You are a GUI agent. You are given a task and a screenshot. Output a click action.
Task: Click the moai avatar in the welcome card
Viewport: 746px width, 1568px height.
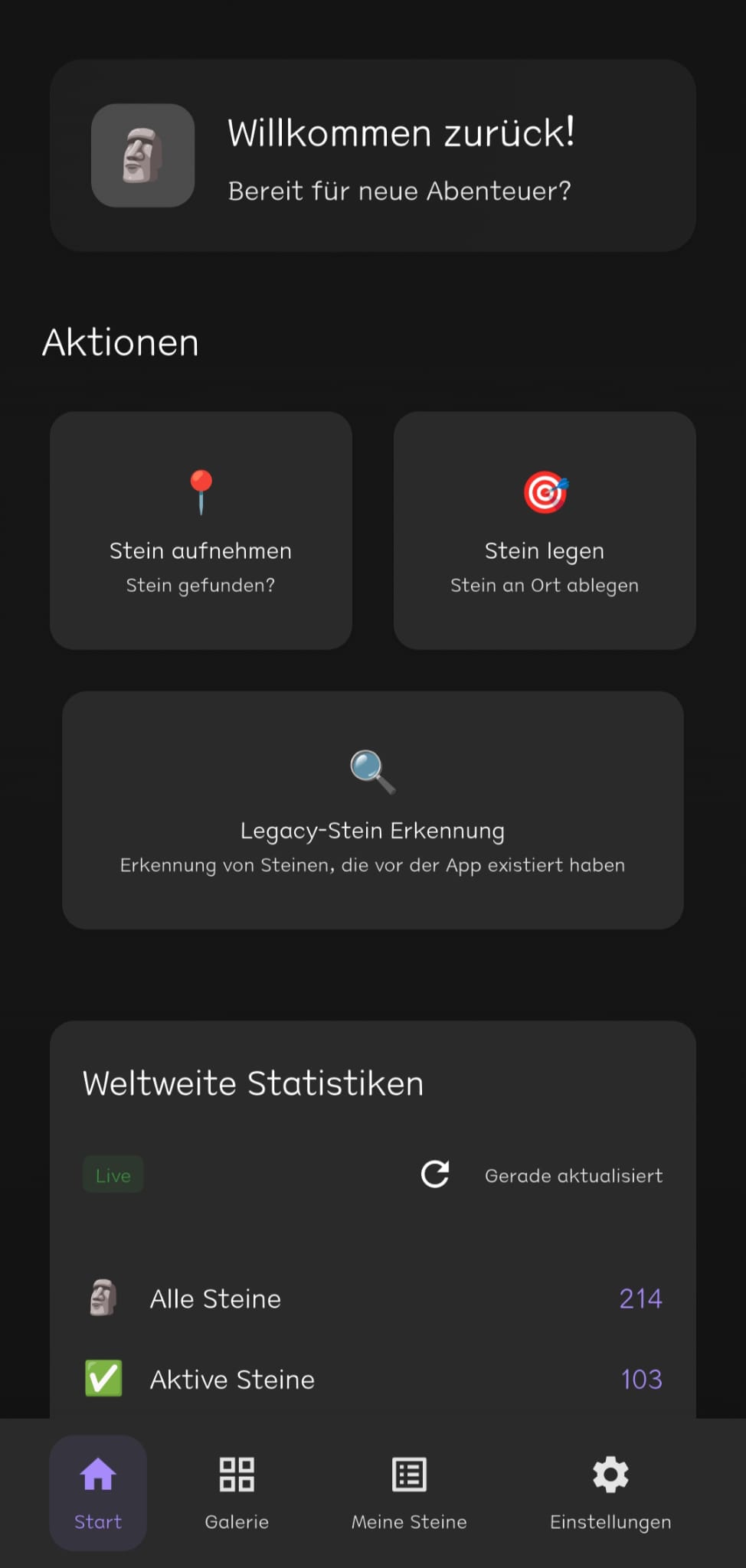tap(142, 155)
